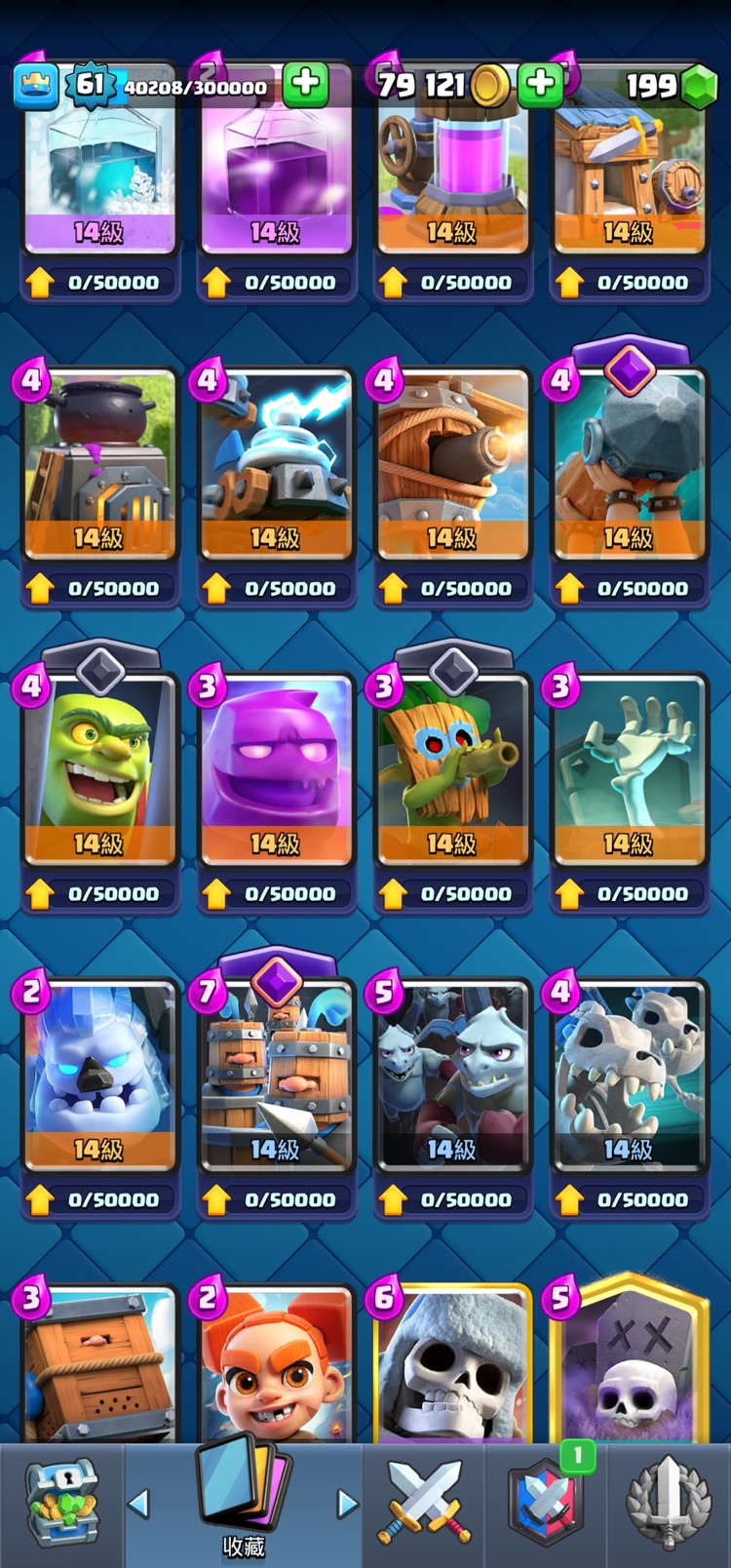
Task: Open the Skeleton Dragons card
Action: pyautogui.click(x=629, y=1076)
